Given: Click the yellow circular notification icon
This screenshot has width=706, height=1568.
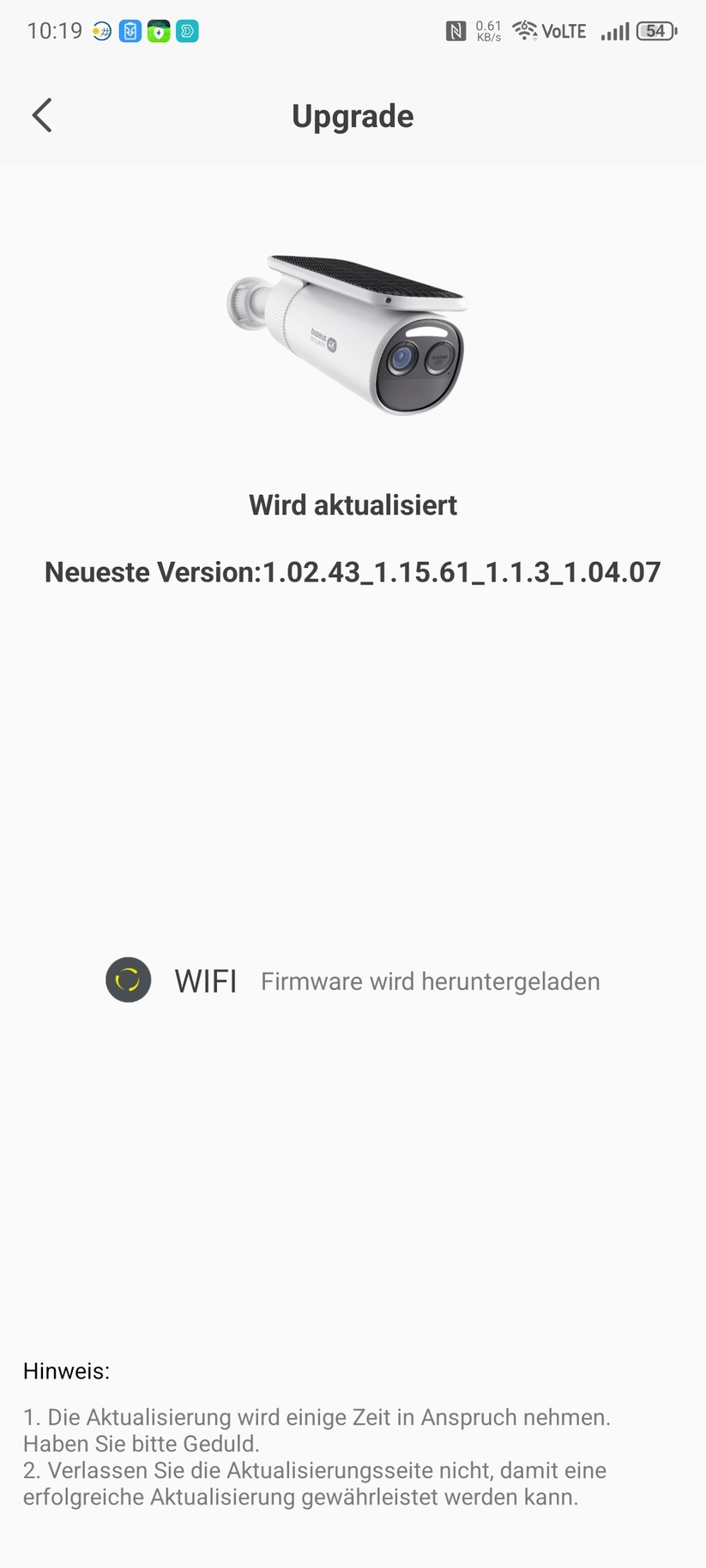Looking at the screenshot, I should click(102, 30).
